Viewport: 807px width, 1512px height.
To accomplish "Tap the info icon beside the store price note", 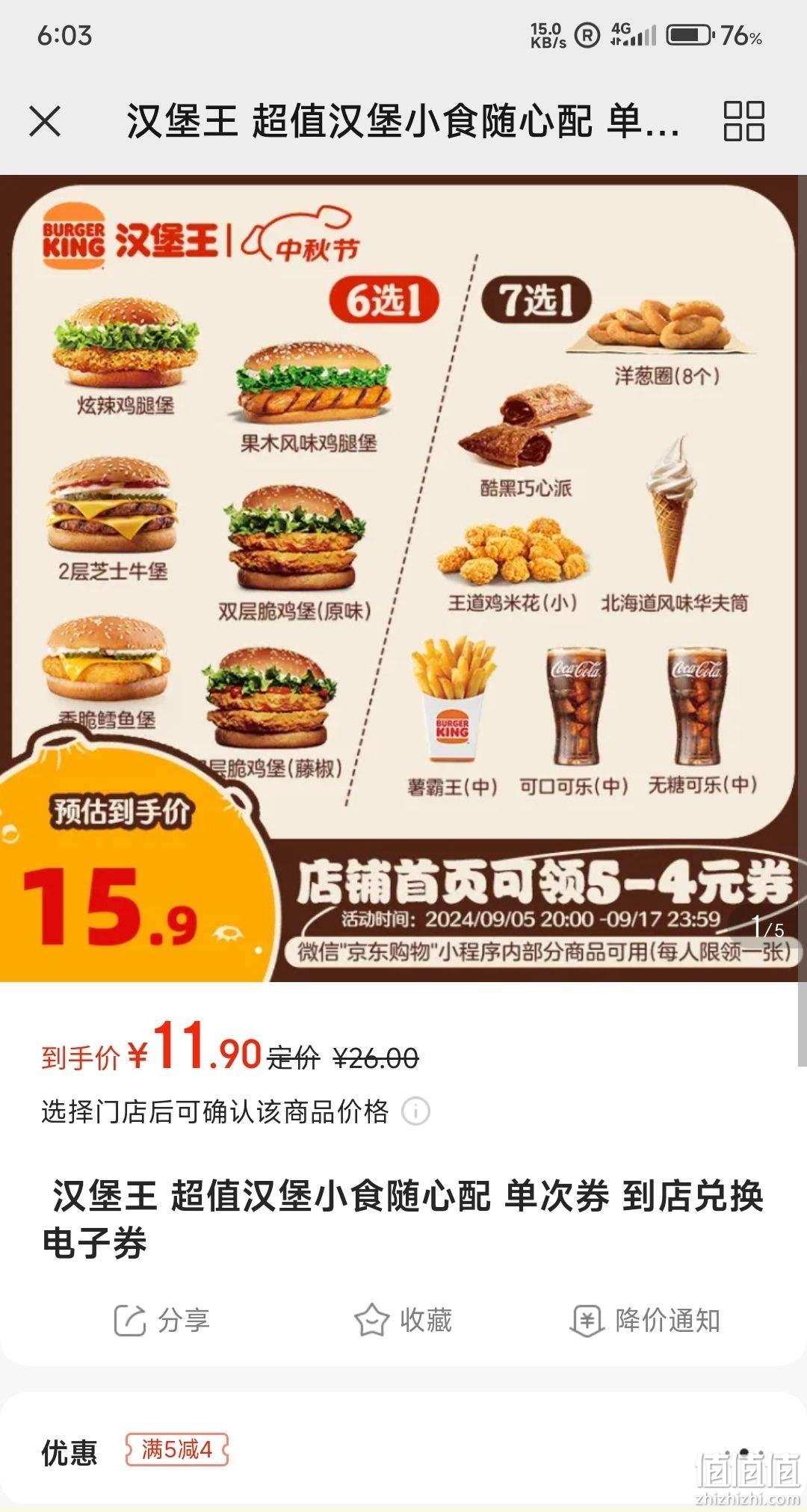I will (x=415, y=1111).
